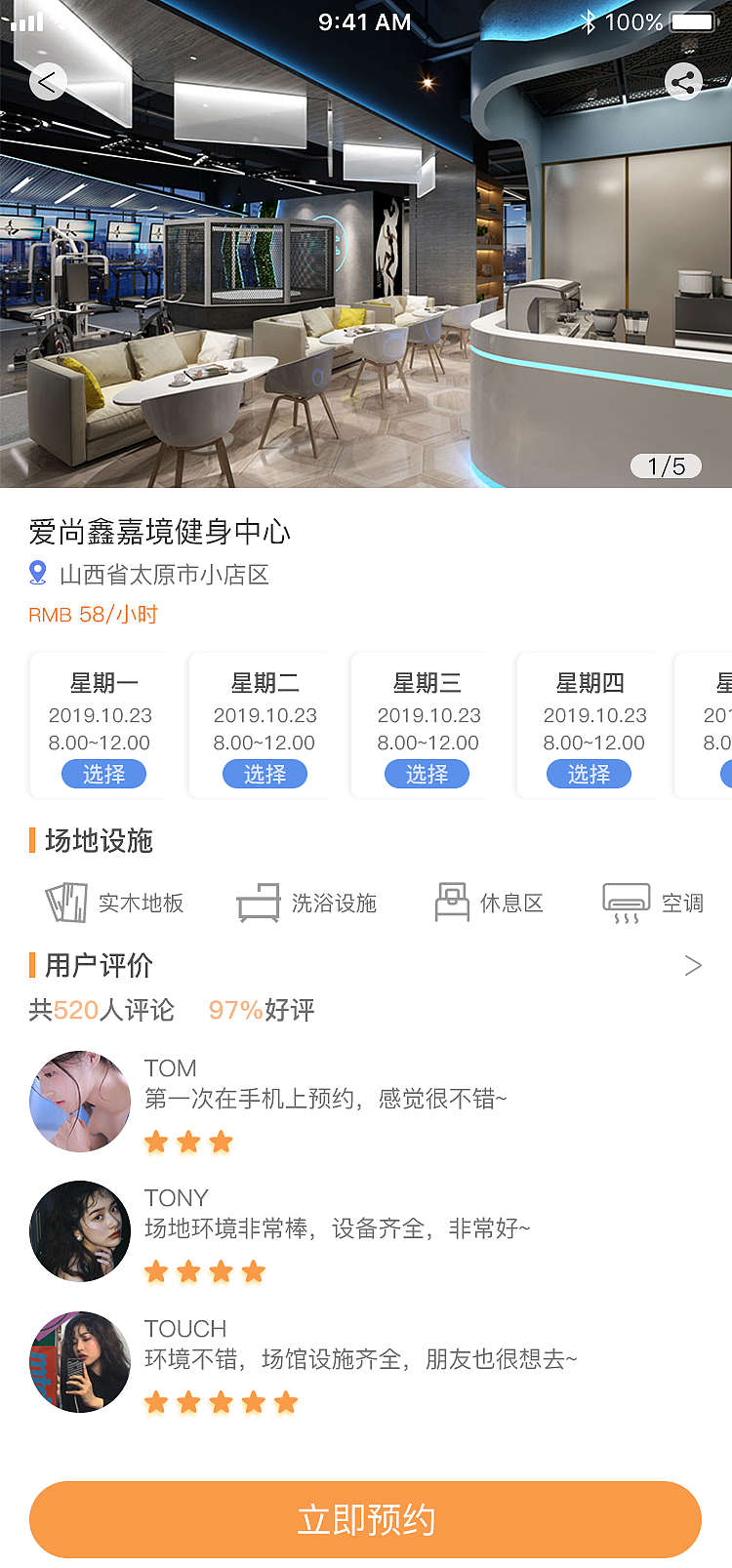Viewport: 732px width, 1568px height.
Task: Open TONY's profile avatar
Action: pyautogui.click(x=79, y=1230)
